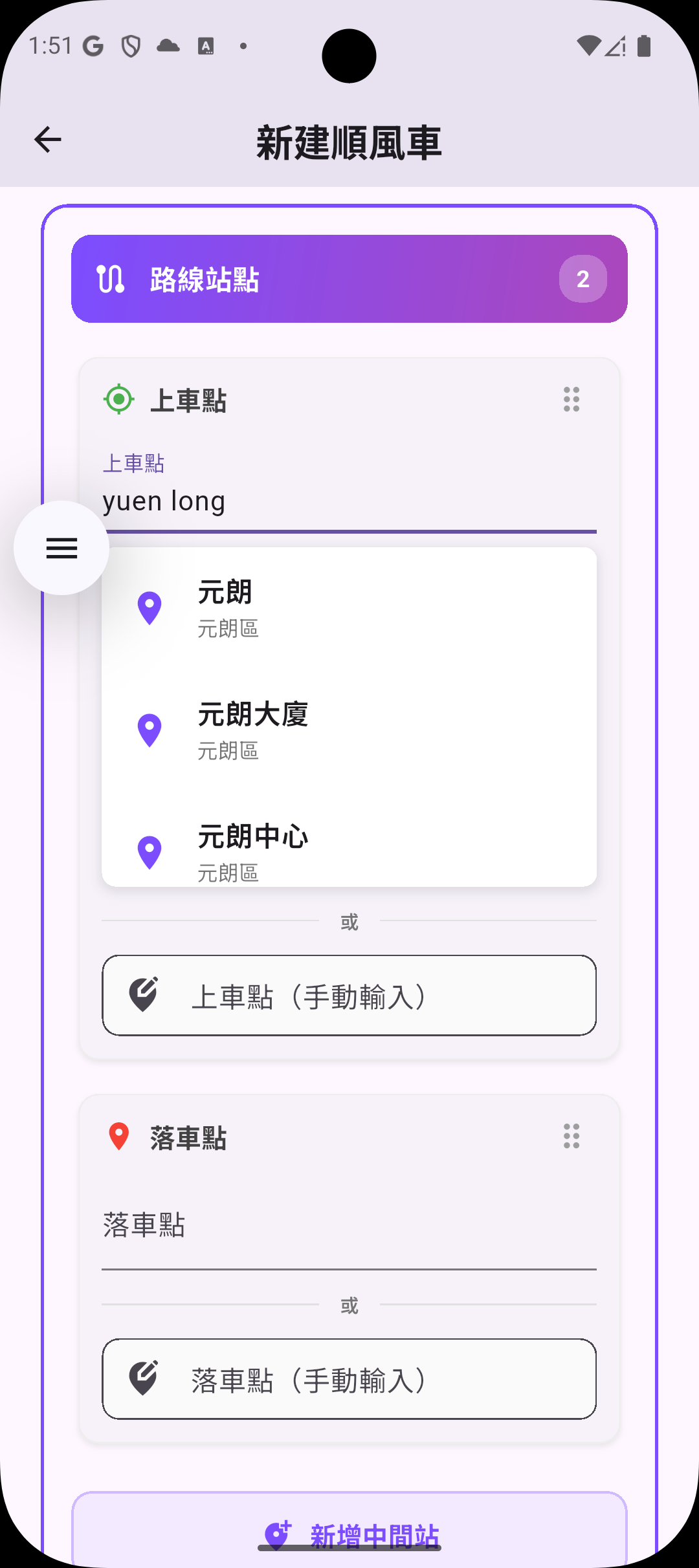
Task: Click the green pickup location icon beside 上車點
Action: (x=119, y=400)
